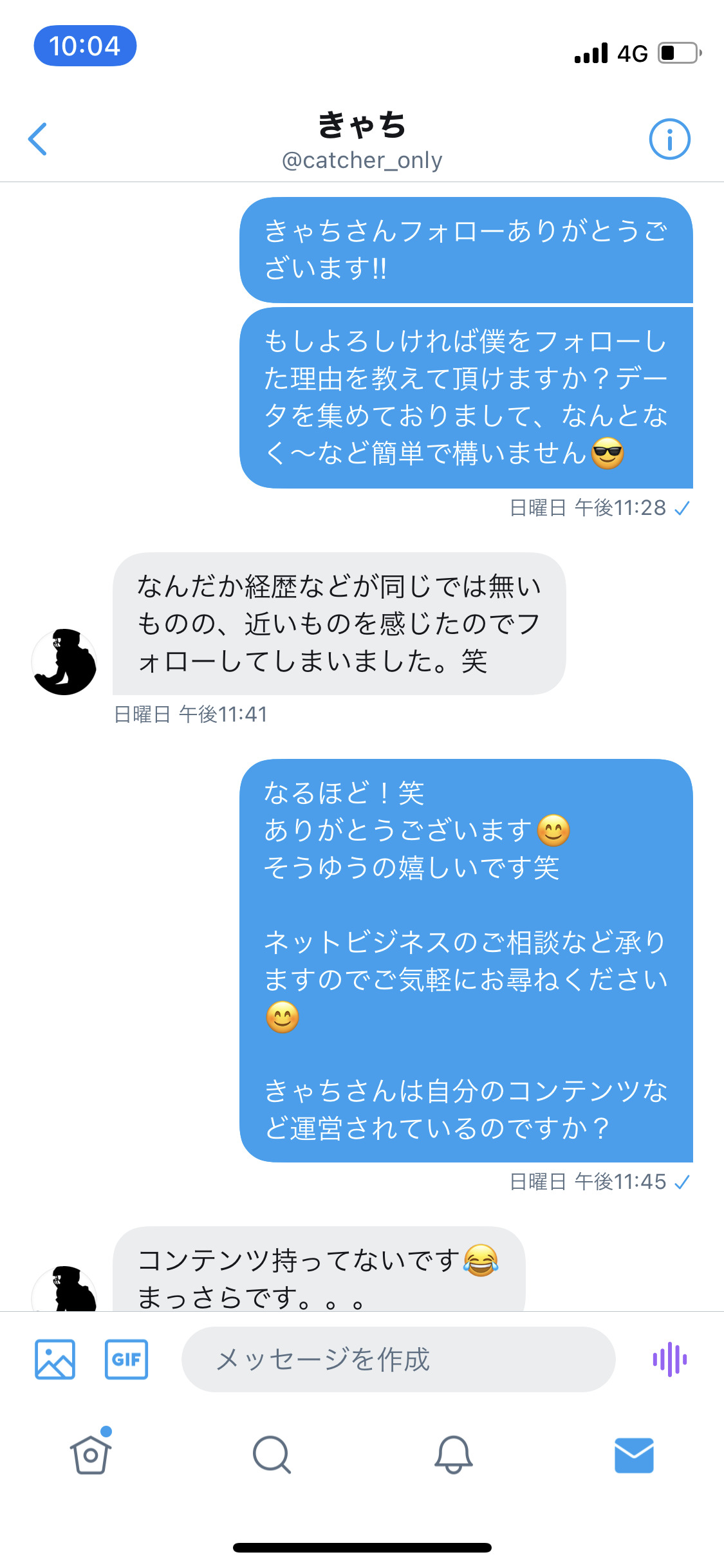The height and width of the screenshot is (1568, 724).
Task: Tap the メッセージを作成 text field
Action: [x=398, y=1359]
